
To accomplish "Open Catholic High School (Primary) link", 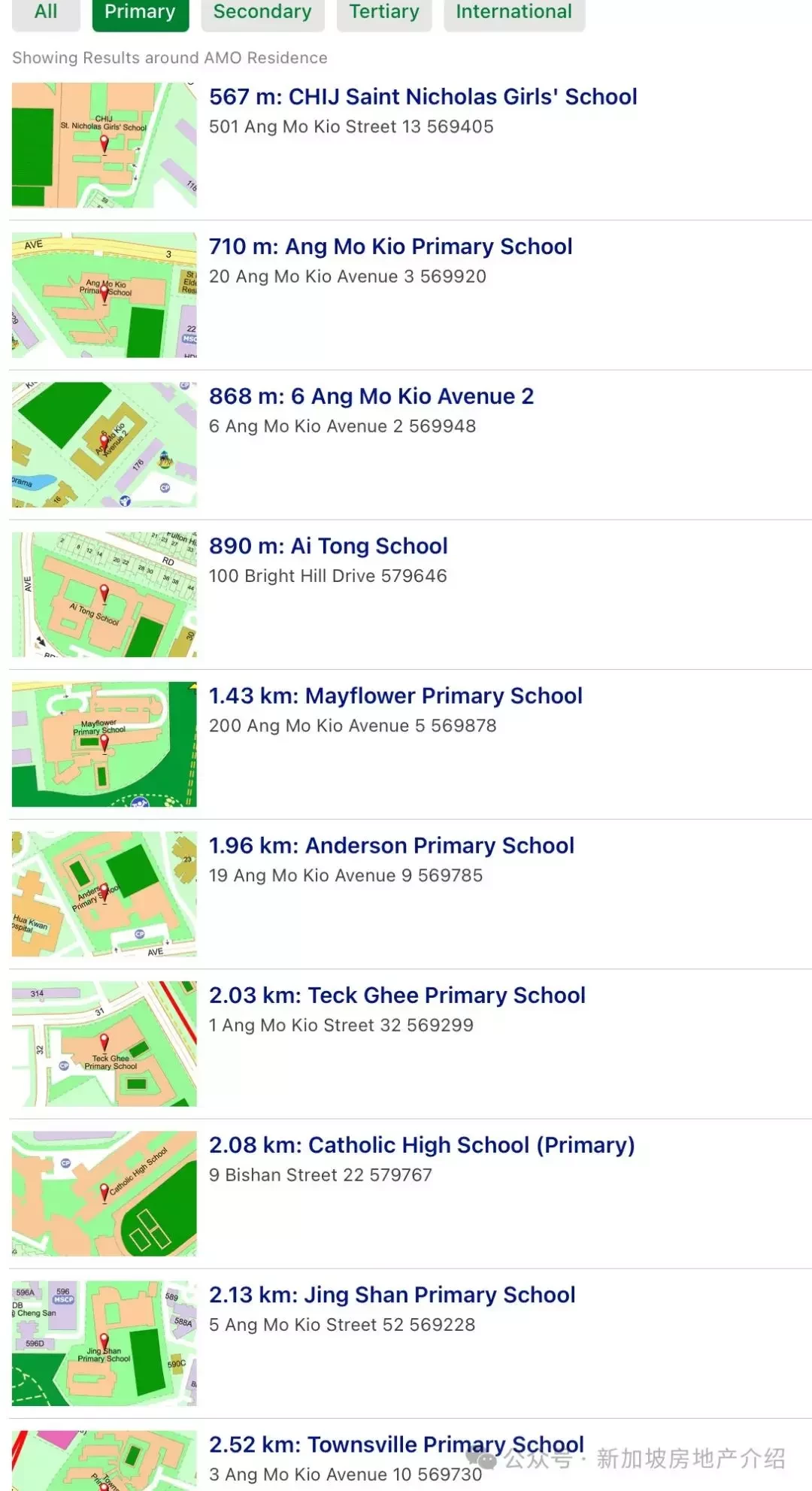I will pyautogui.click(x=421, y=1145).
